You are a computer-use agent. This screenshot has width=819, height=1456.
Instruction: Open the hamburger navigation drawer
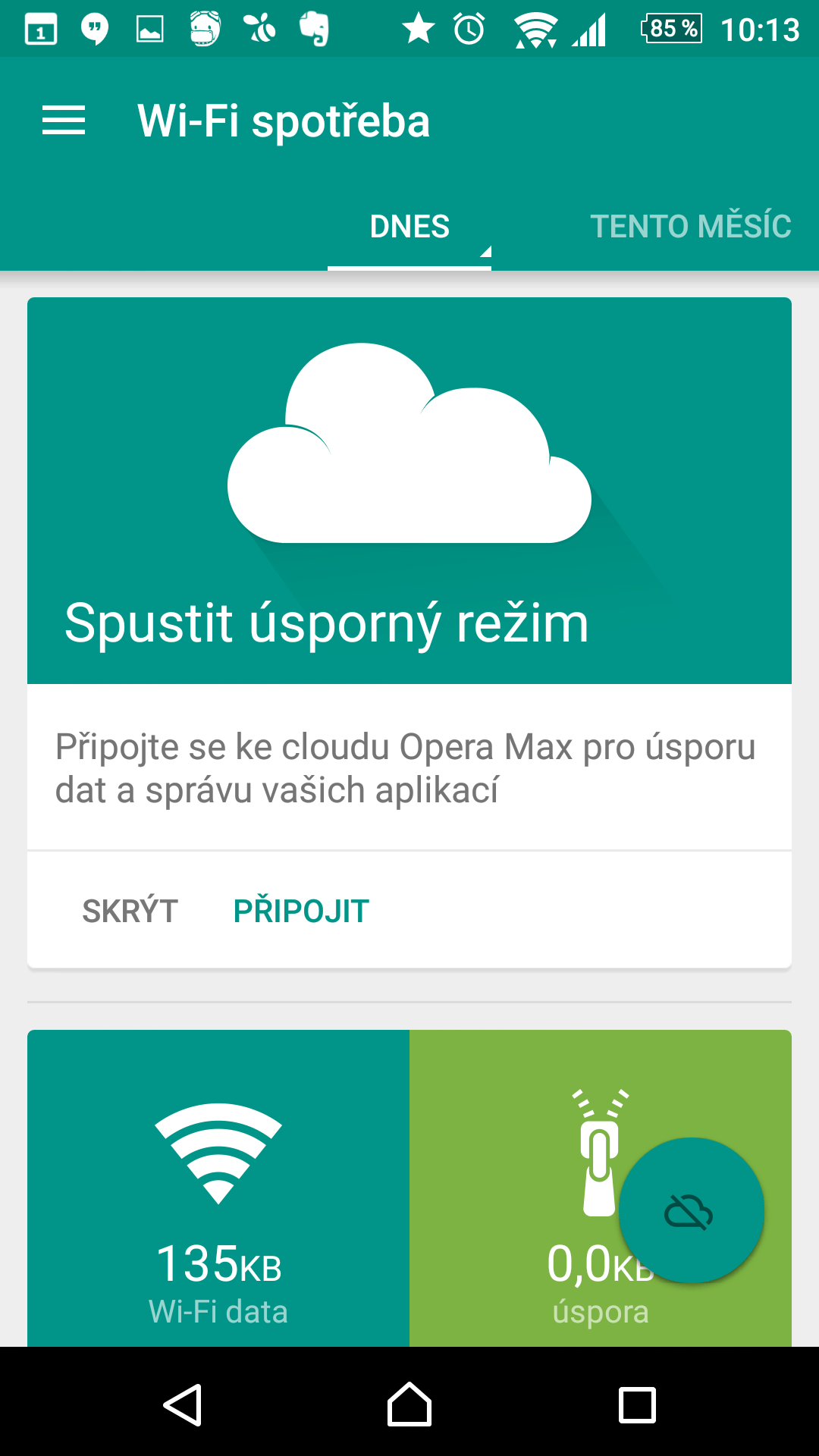coord(64,121)
